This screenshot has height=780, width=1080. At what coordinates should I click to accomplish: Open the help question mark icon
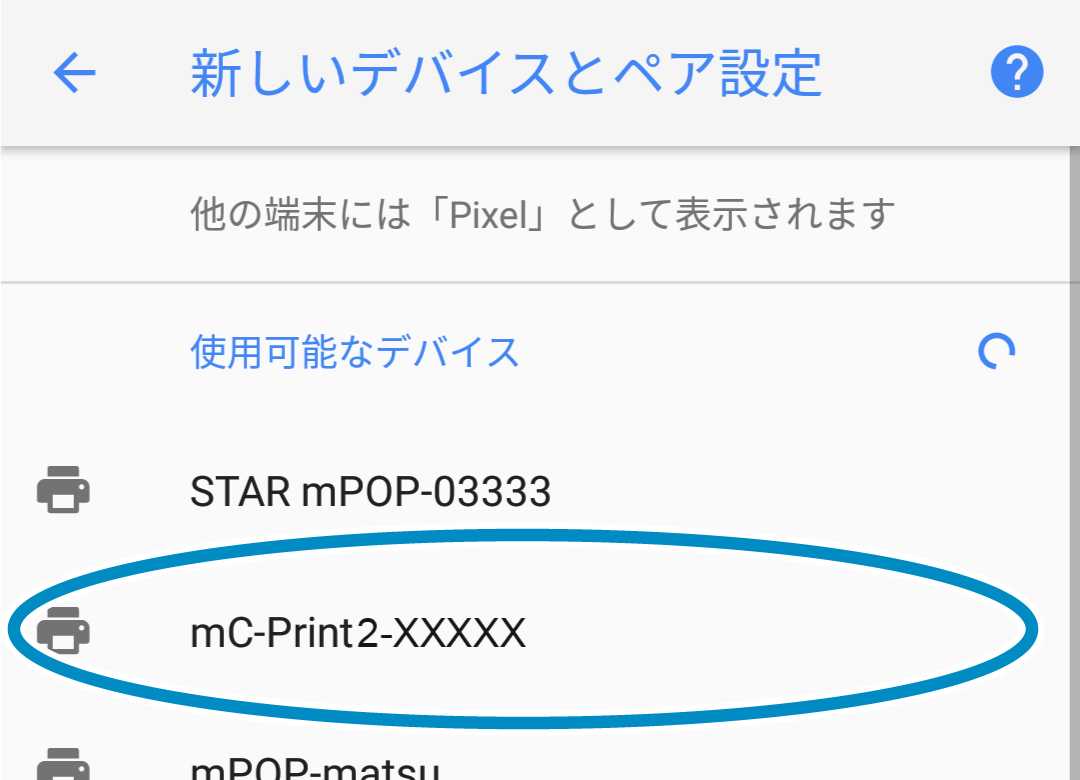(x=1016, y=72)
